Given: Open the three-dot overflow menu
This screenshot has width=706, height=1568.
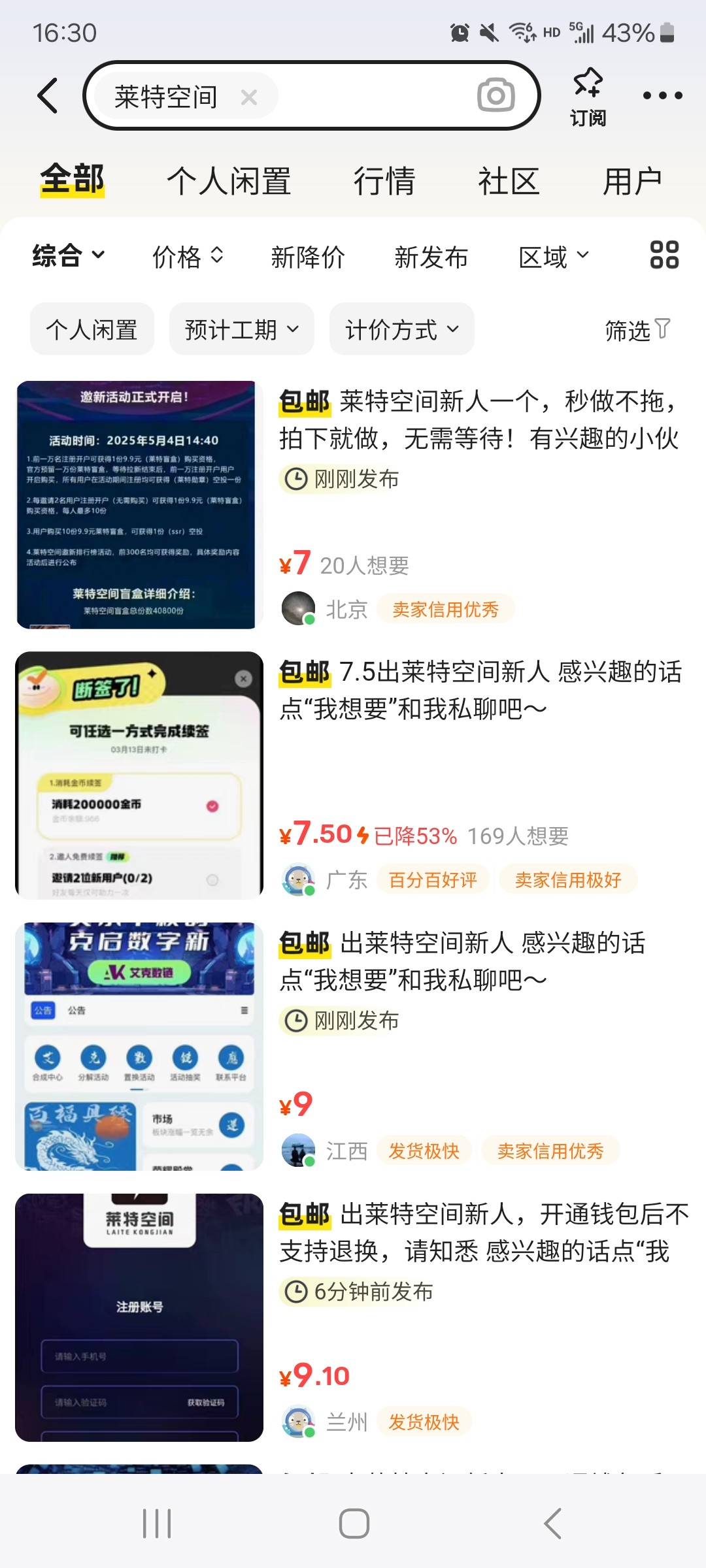Looking at the screenshot, I should (x=662, y=96).
